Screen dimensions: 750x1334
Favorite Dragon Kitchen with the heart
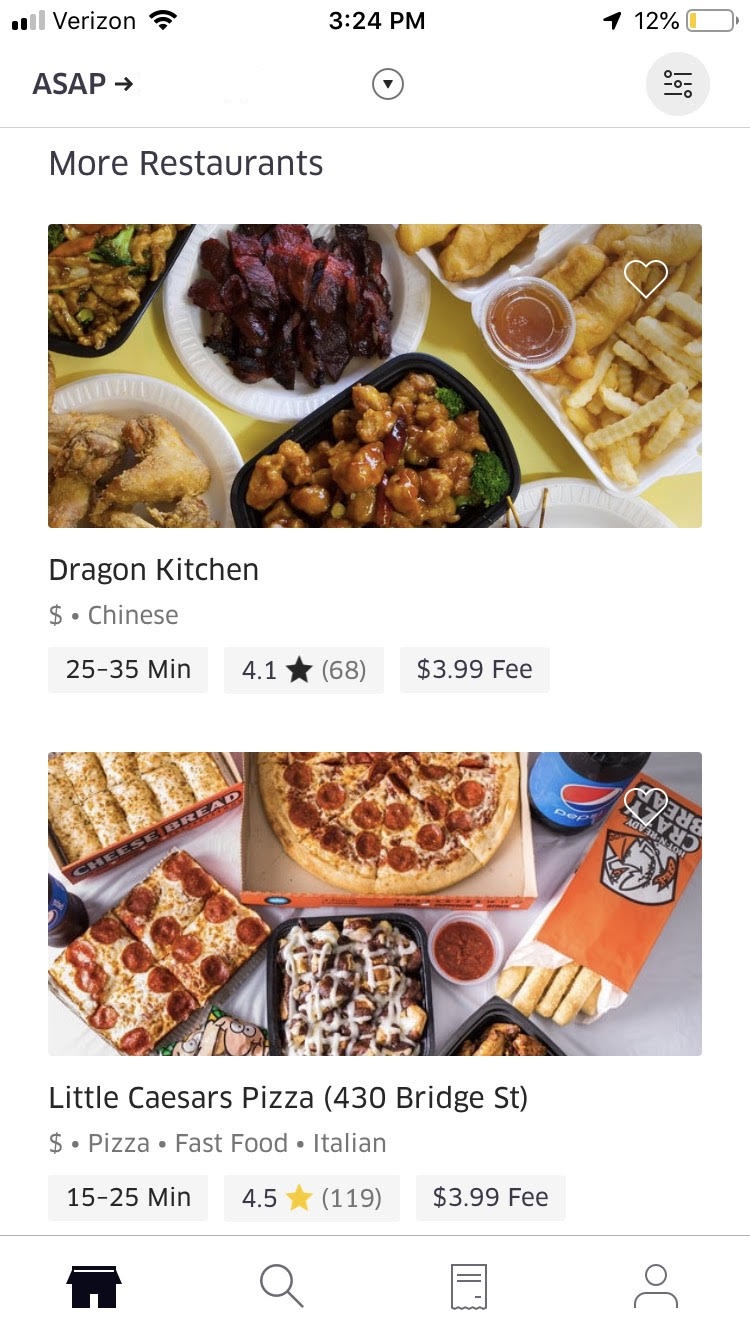click(645, 279)
